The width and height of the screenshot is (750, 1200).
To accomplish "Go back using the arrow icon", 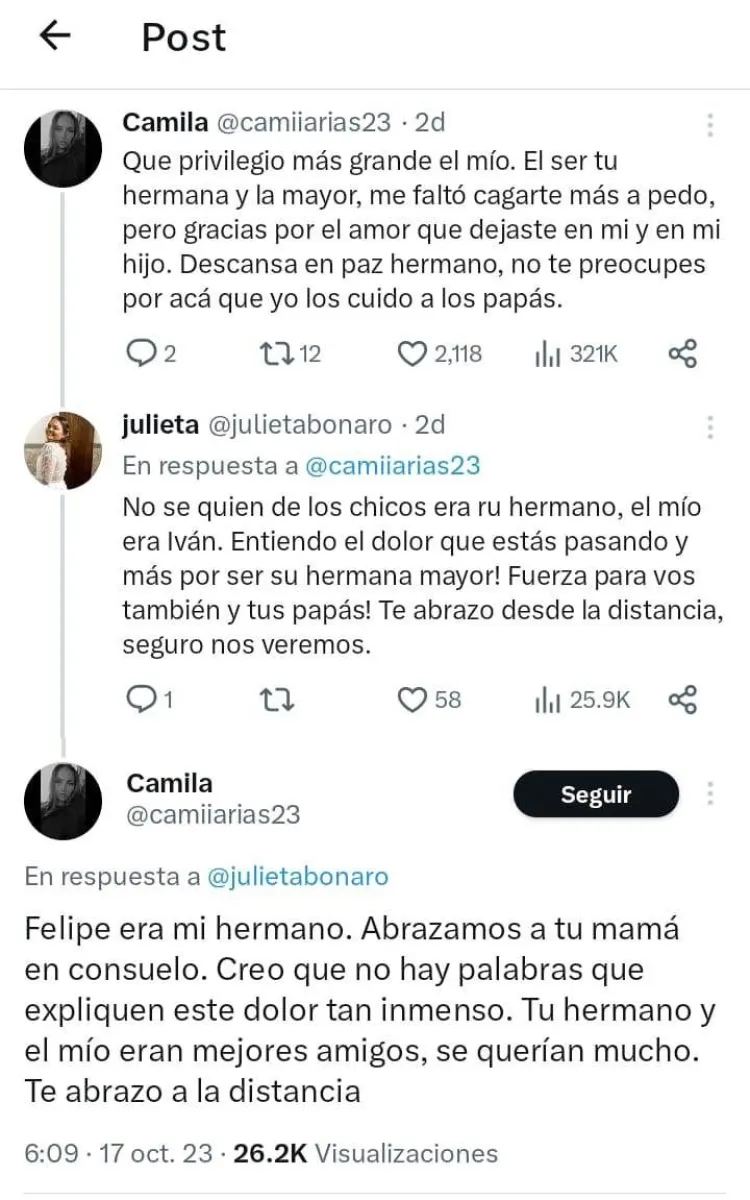I will click(x=55, y=36).
